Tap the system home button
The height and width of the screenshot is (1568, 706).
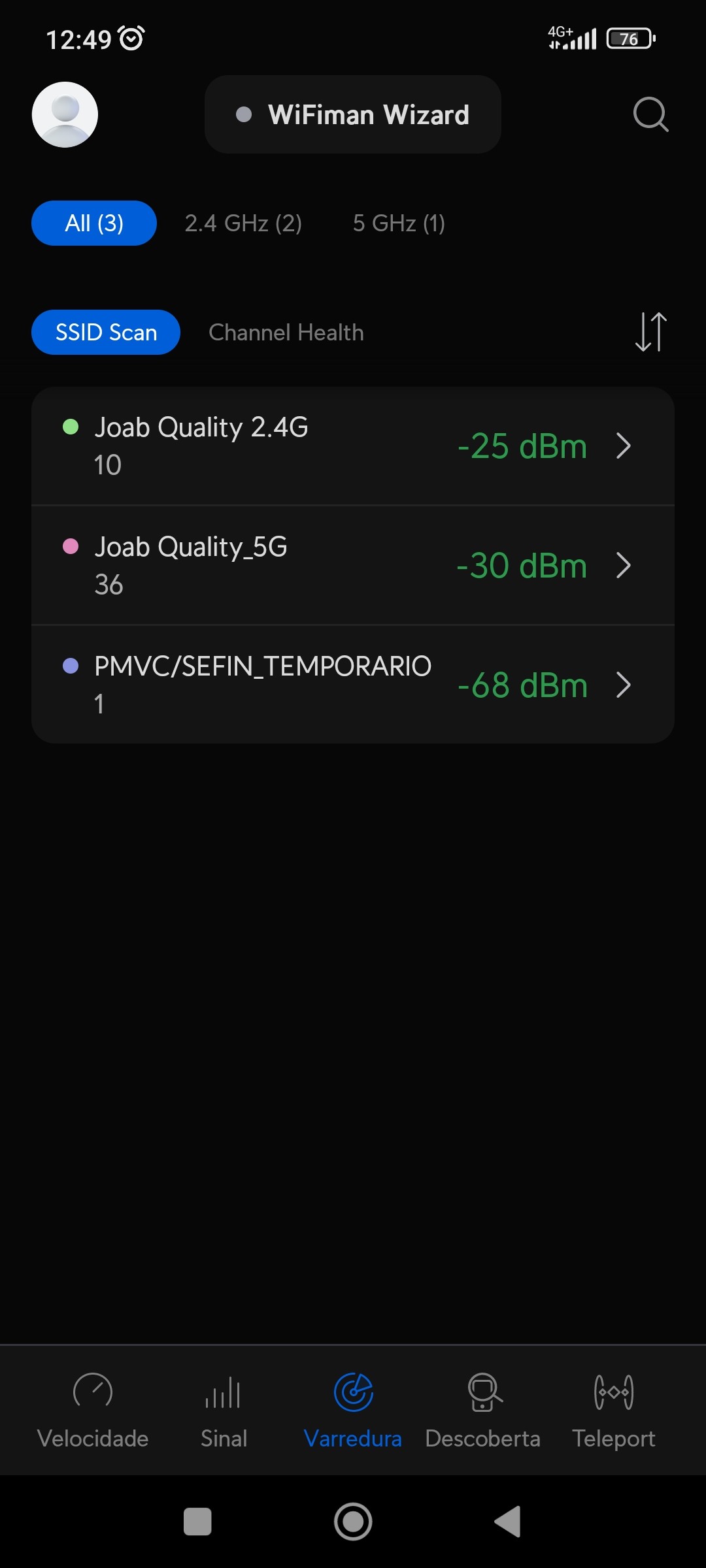click(353, 1522)
